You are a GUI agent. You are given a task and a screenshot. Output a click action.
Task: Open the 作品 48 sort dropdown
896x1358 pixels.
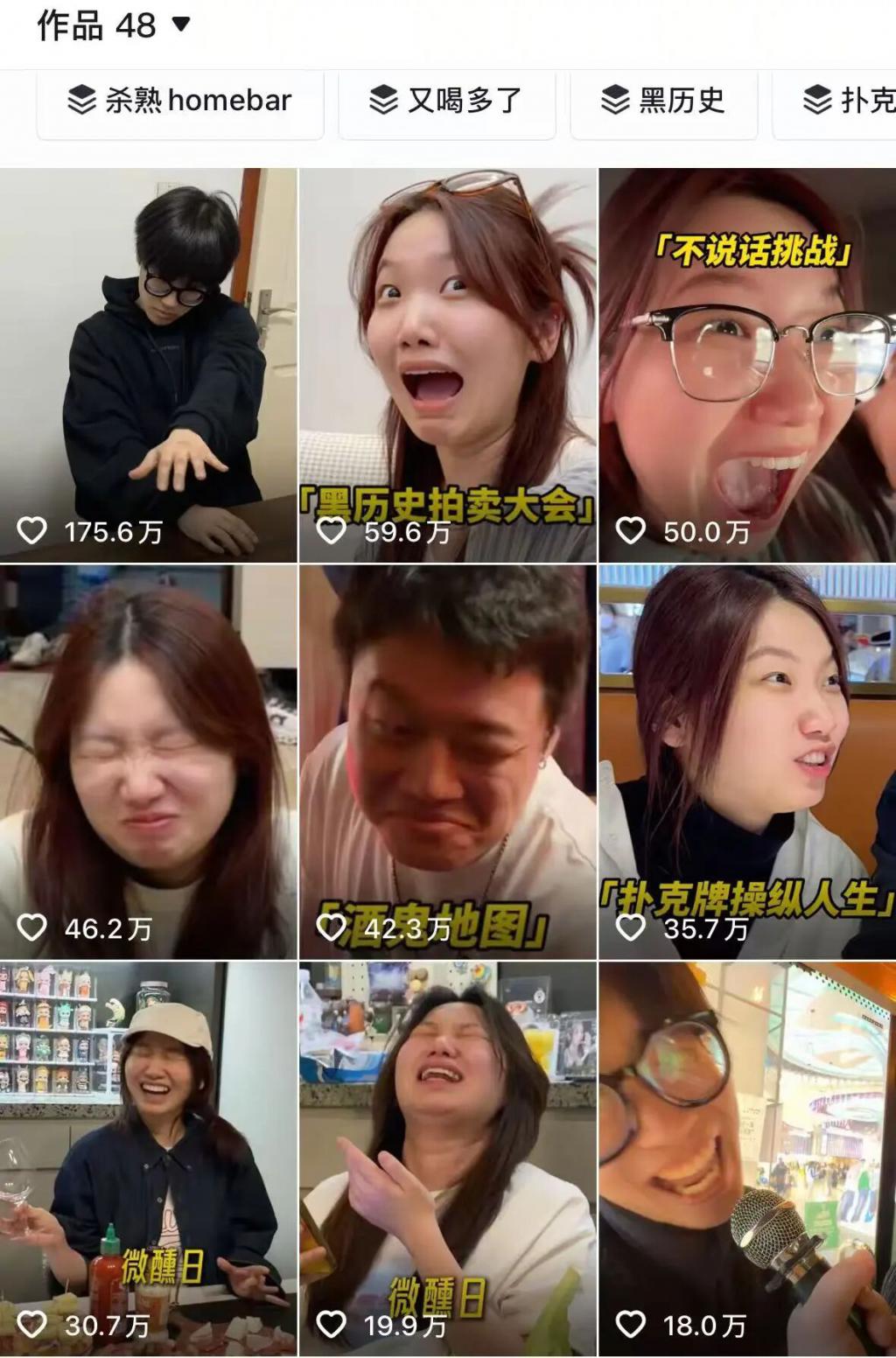(x=180, y=24)
